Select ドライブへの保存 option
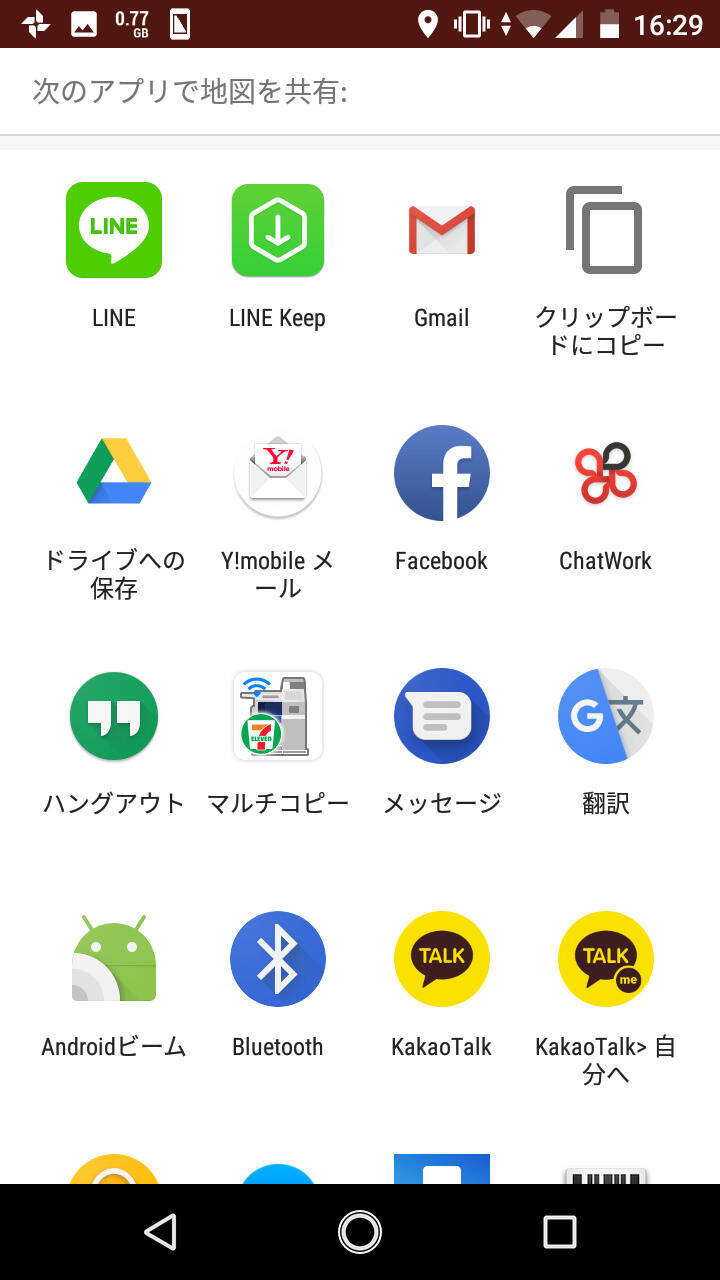Viewport: 720px width, 1280px height. 114,474
